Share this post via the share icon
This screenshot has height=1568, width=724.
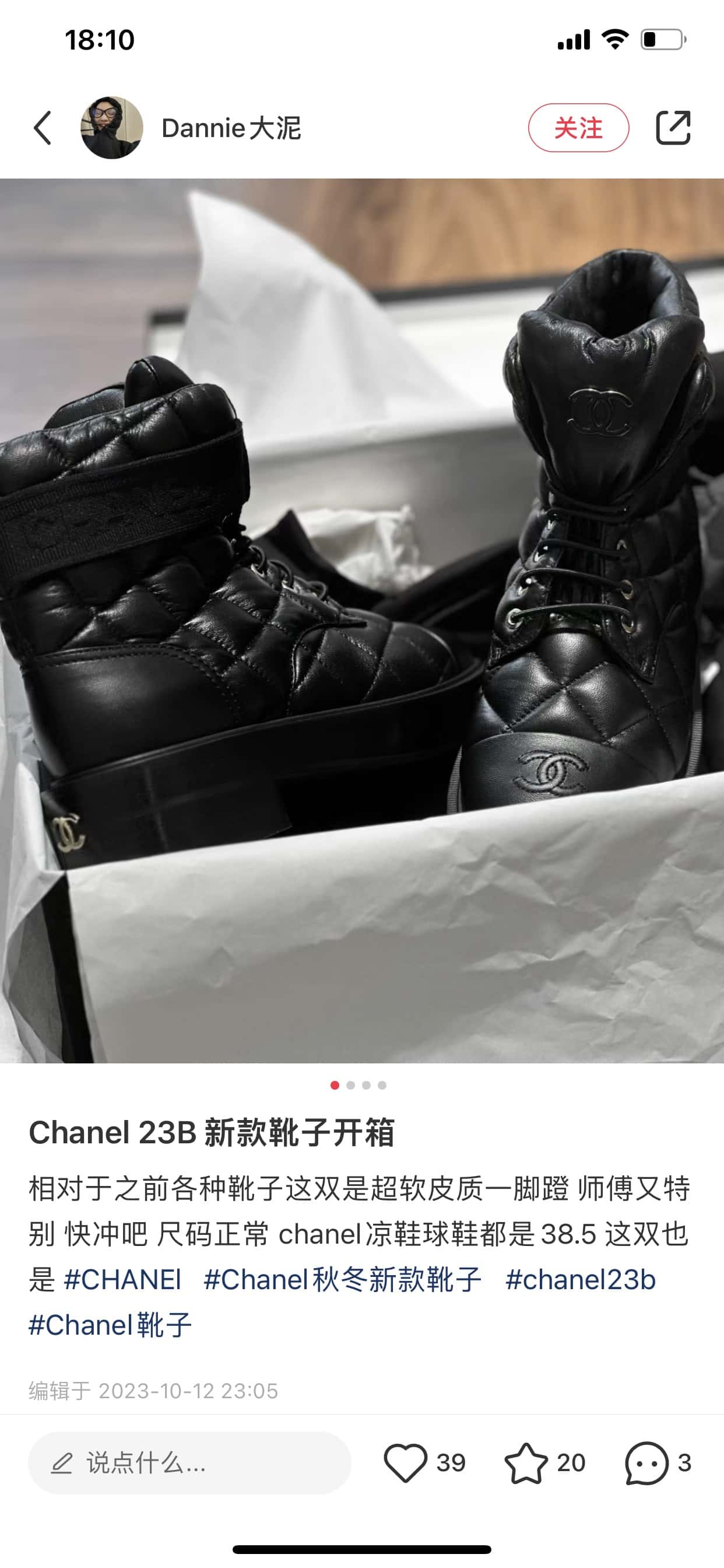point(673,128)
